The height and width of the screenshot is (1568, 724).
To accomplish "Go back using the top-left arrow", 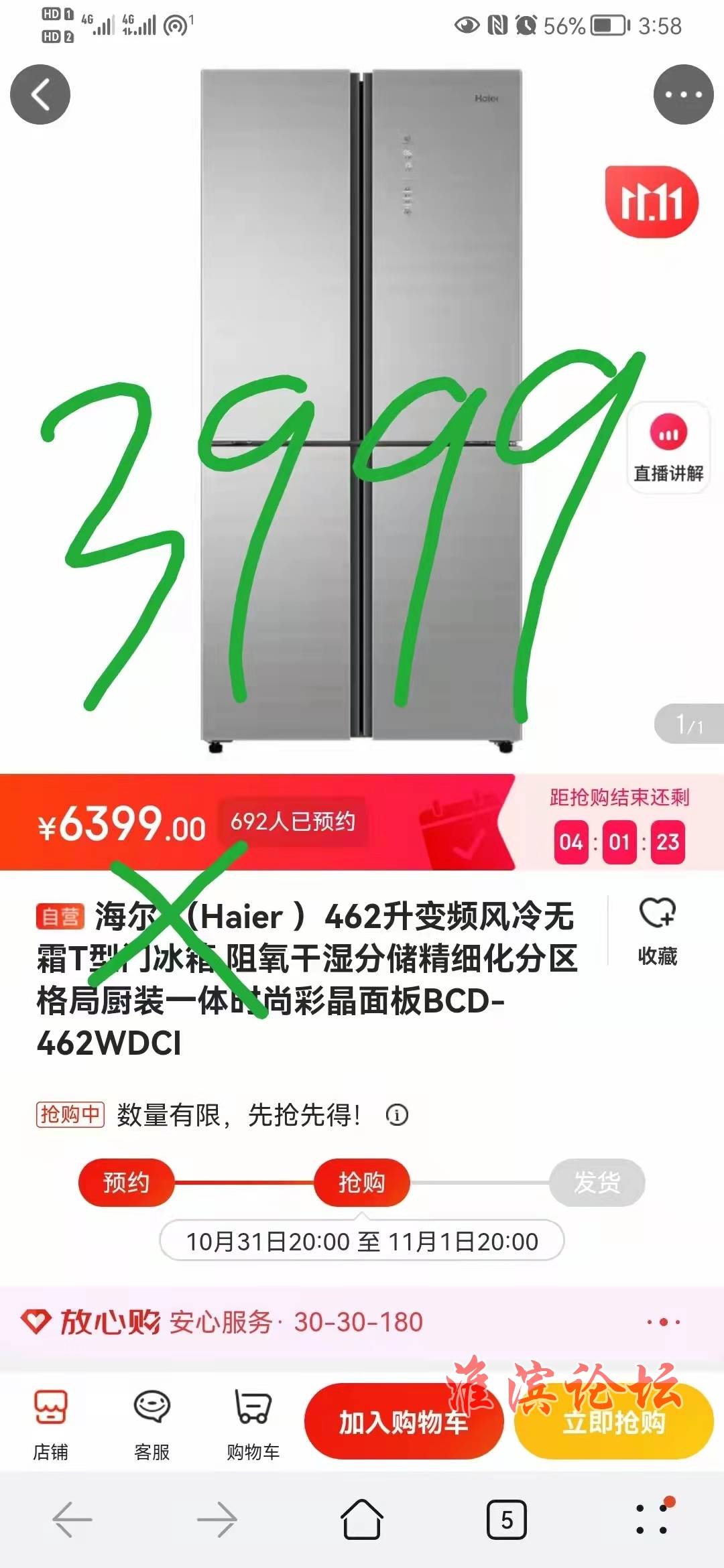I will pos(40,94).
